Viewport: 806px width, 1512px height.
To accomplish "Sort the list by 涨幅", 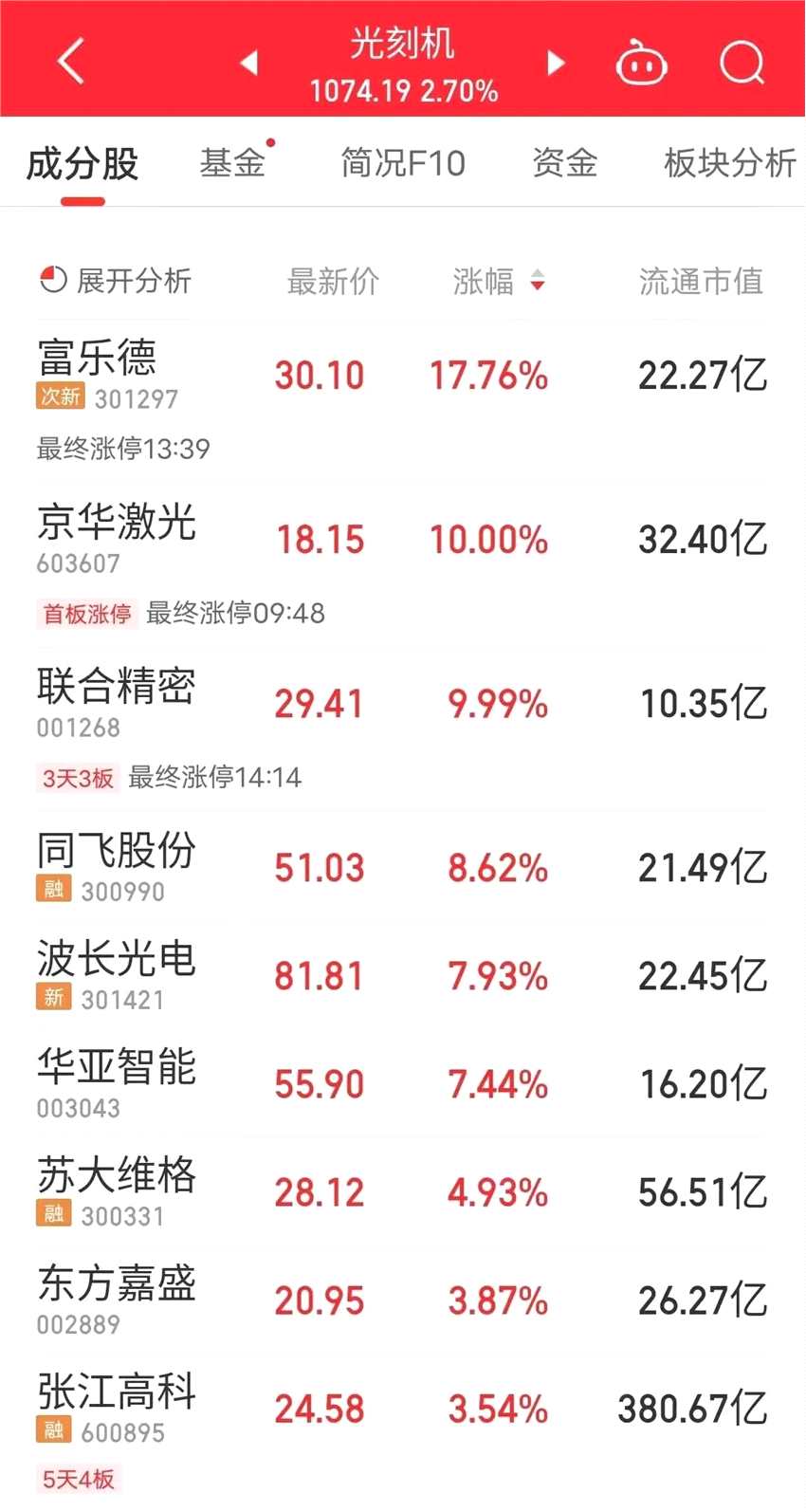I will click(x=498, y=281).
